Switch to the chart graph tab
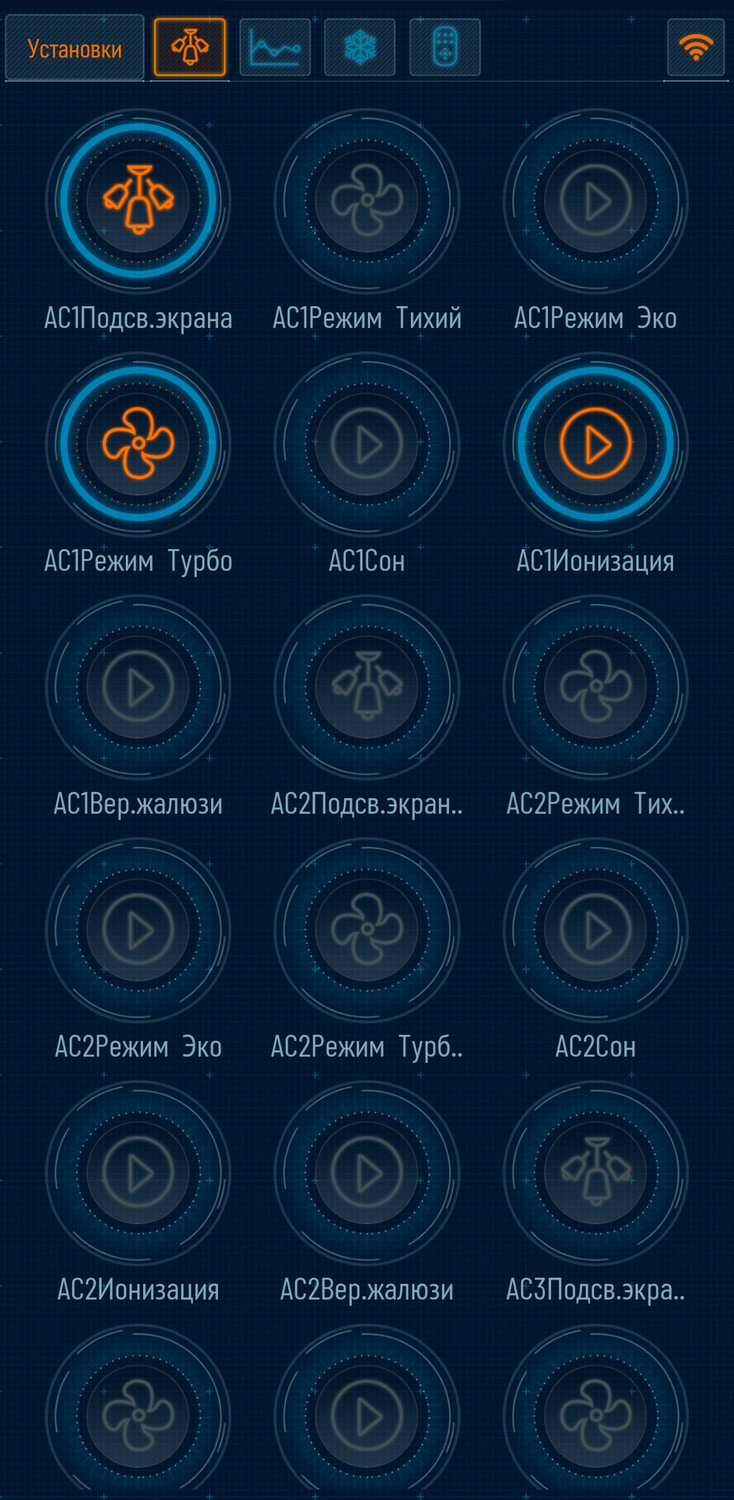 [275, 48]
